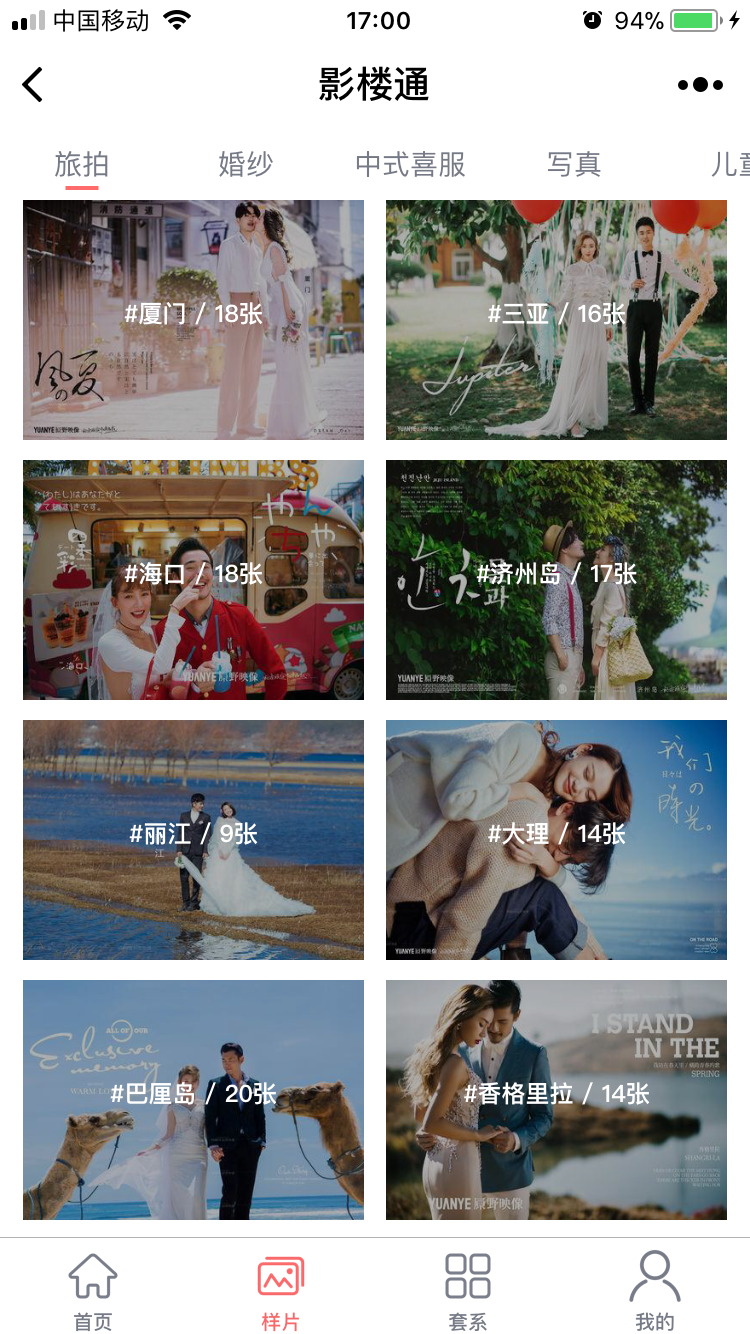This screenshot has height=1334, width=750.
Task: Open the #海口 18张 album
Action: (x=193, y=580)
